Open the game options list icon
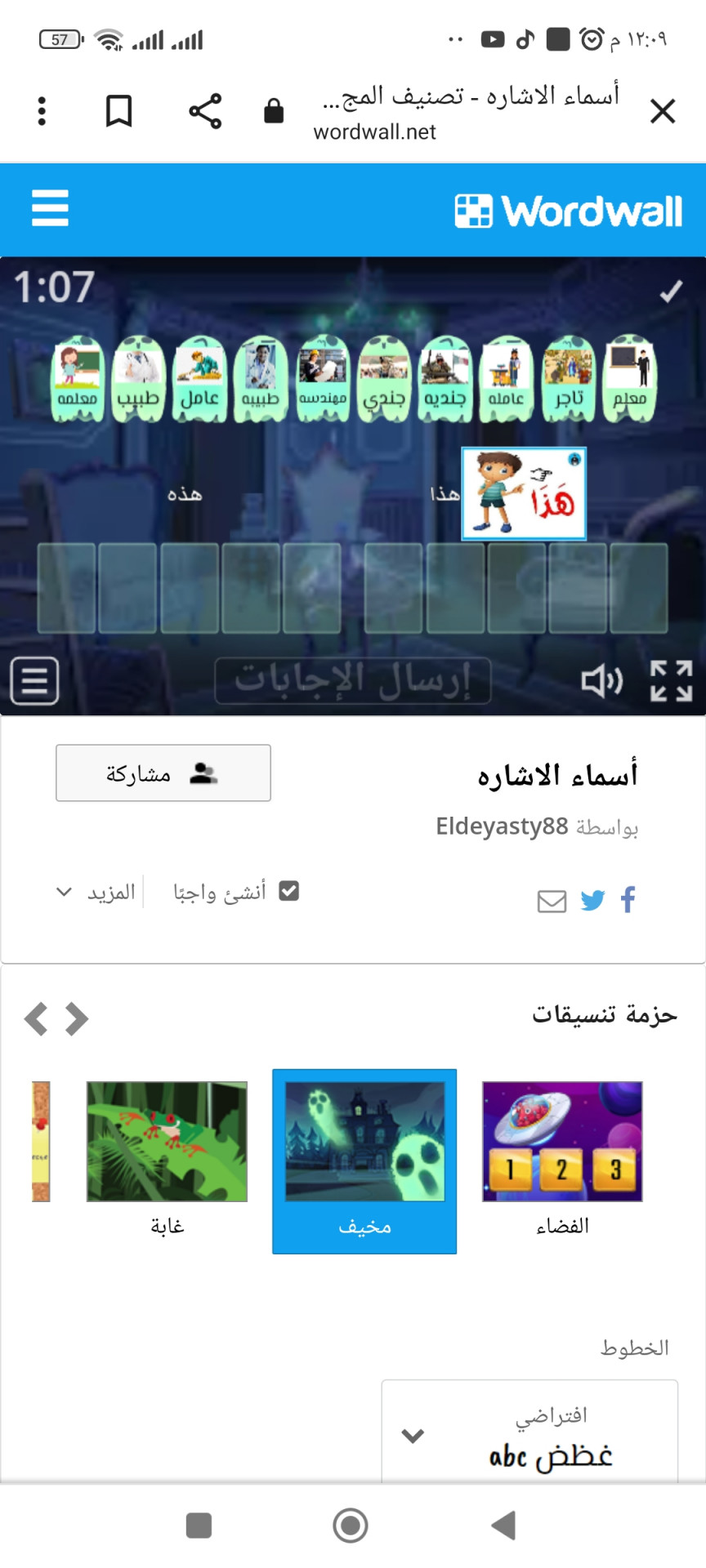706x1568 pixels. [x=34, y=680]
